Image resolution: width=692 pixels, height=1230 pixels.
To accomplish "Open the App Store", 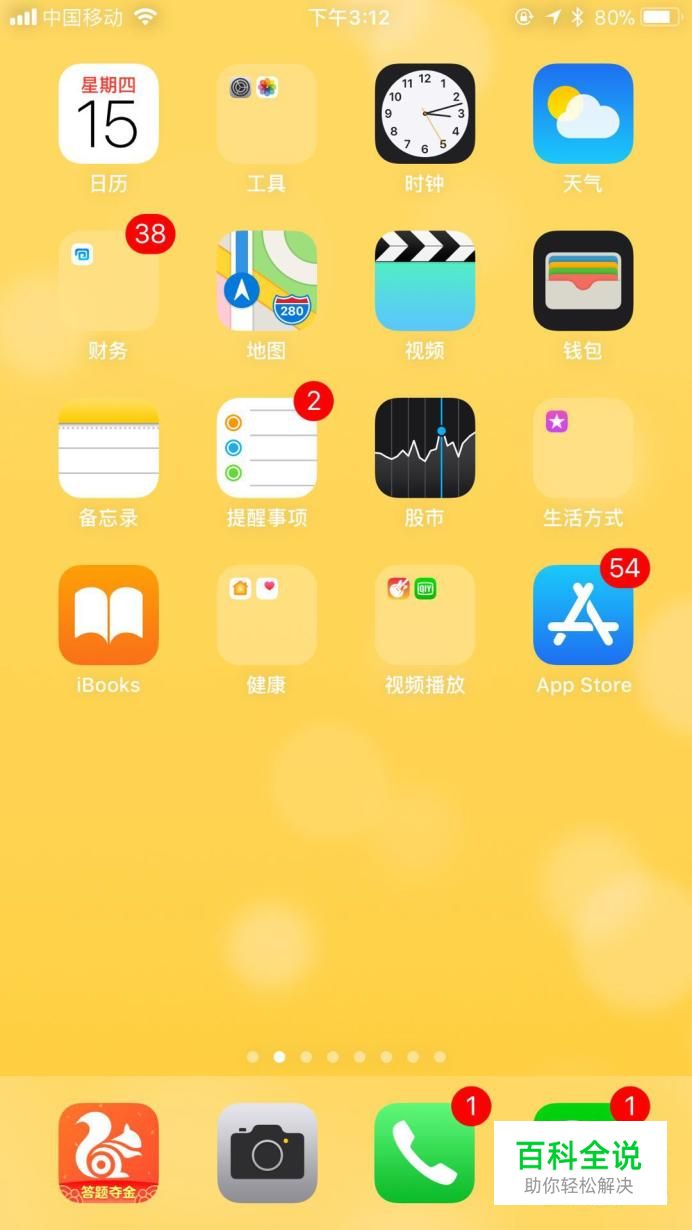I will (582, 615).
